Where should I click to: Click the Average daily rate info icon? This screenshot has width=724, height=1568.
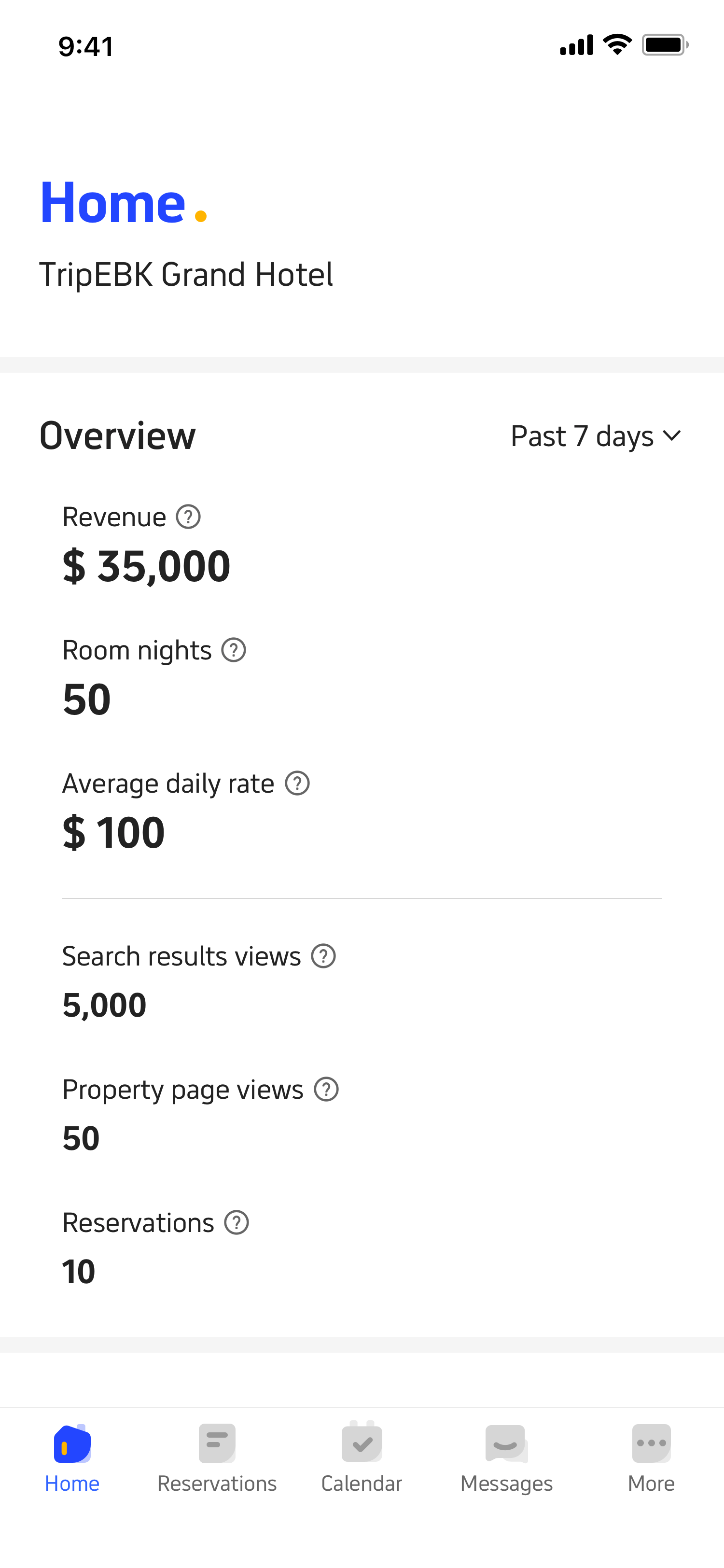pyautogui.click(x=297, y=784)
